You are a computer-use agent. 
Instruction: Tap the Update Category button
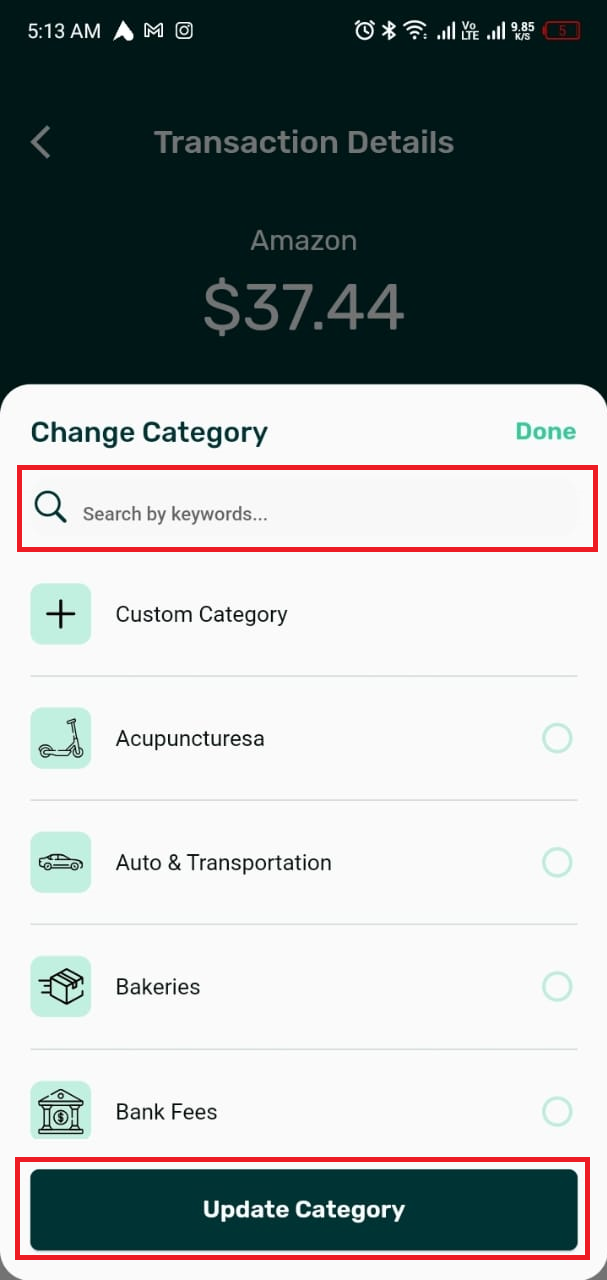click(304, 1209)
